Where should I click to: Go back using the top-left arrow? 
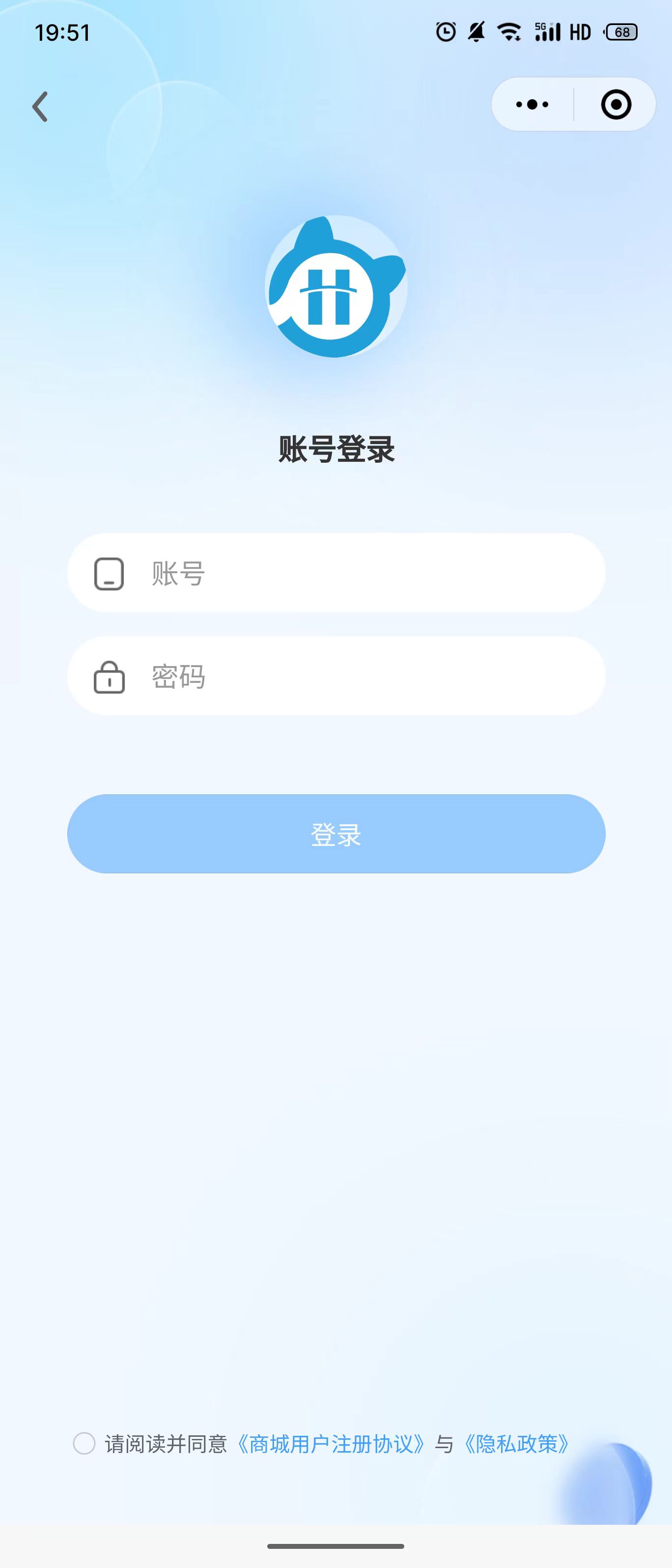[x=40, y=107]
